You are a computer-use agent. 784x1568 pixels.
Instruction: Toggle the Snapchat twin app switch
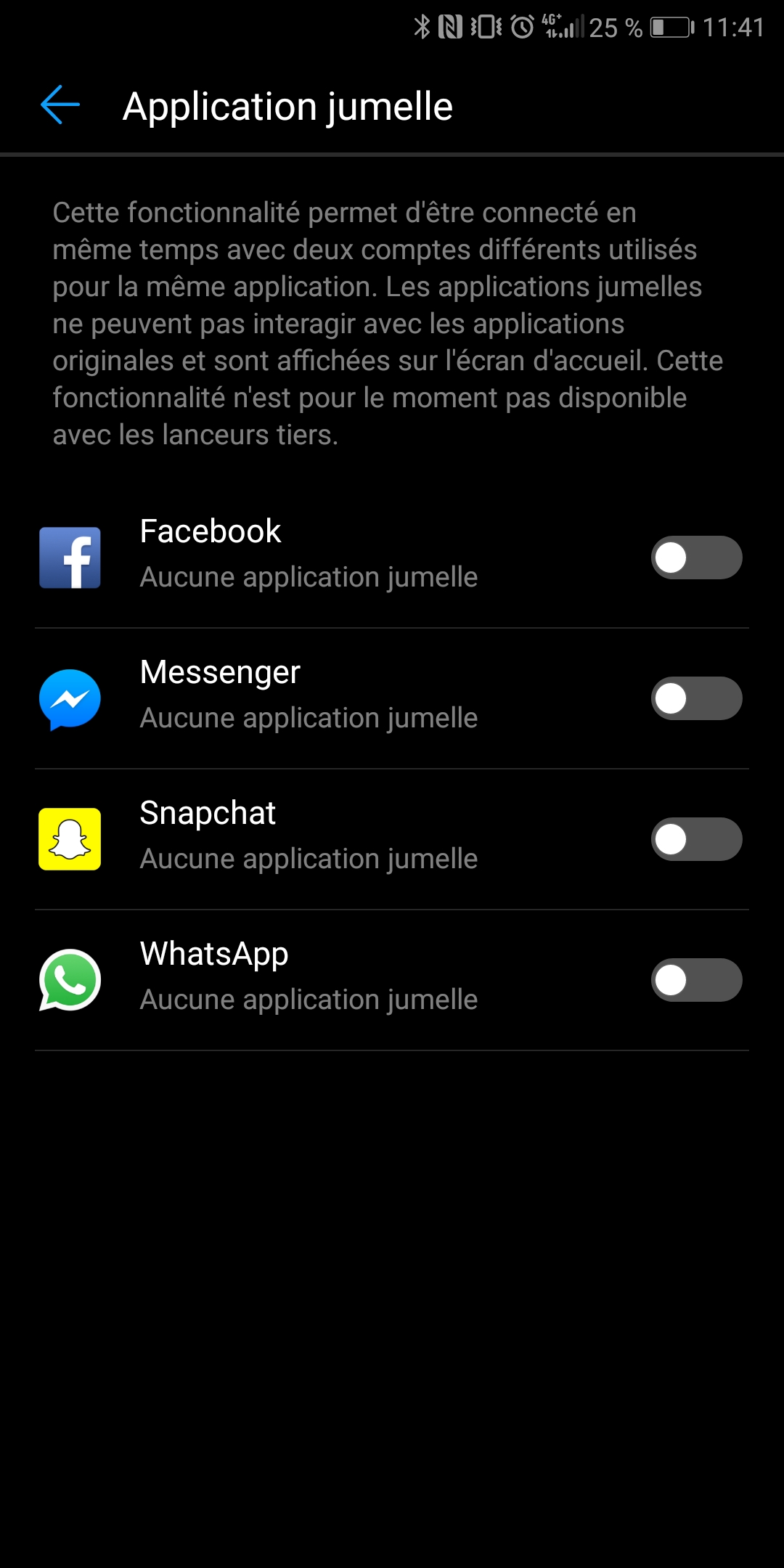coord(695,839)
